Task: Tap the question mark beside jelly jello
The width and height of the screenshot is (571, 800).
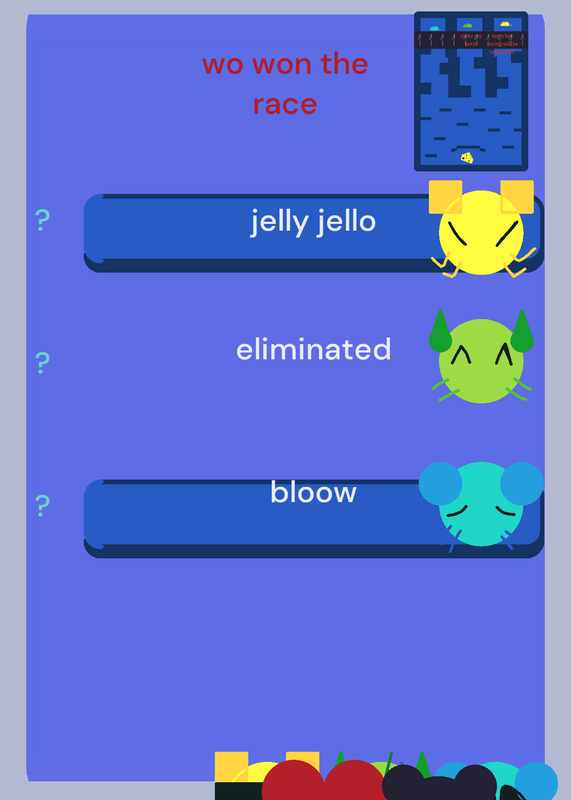Action: pos(43,220)
